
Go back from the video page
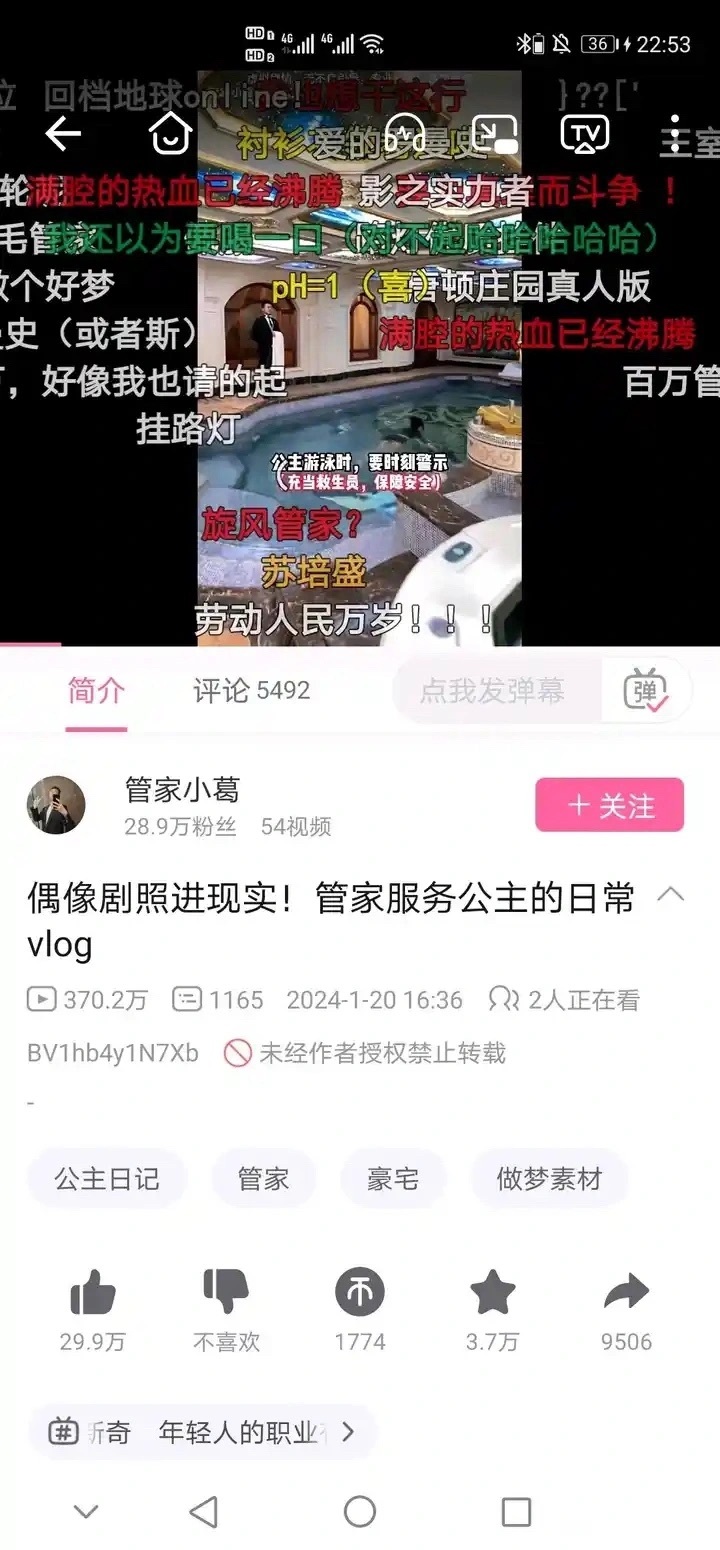62,133
